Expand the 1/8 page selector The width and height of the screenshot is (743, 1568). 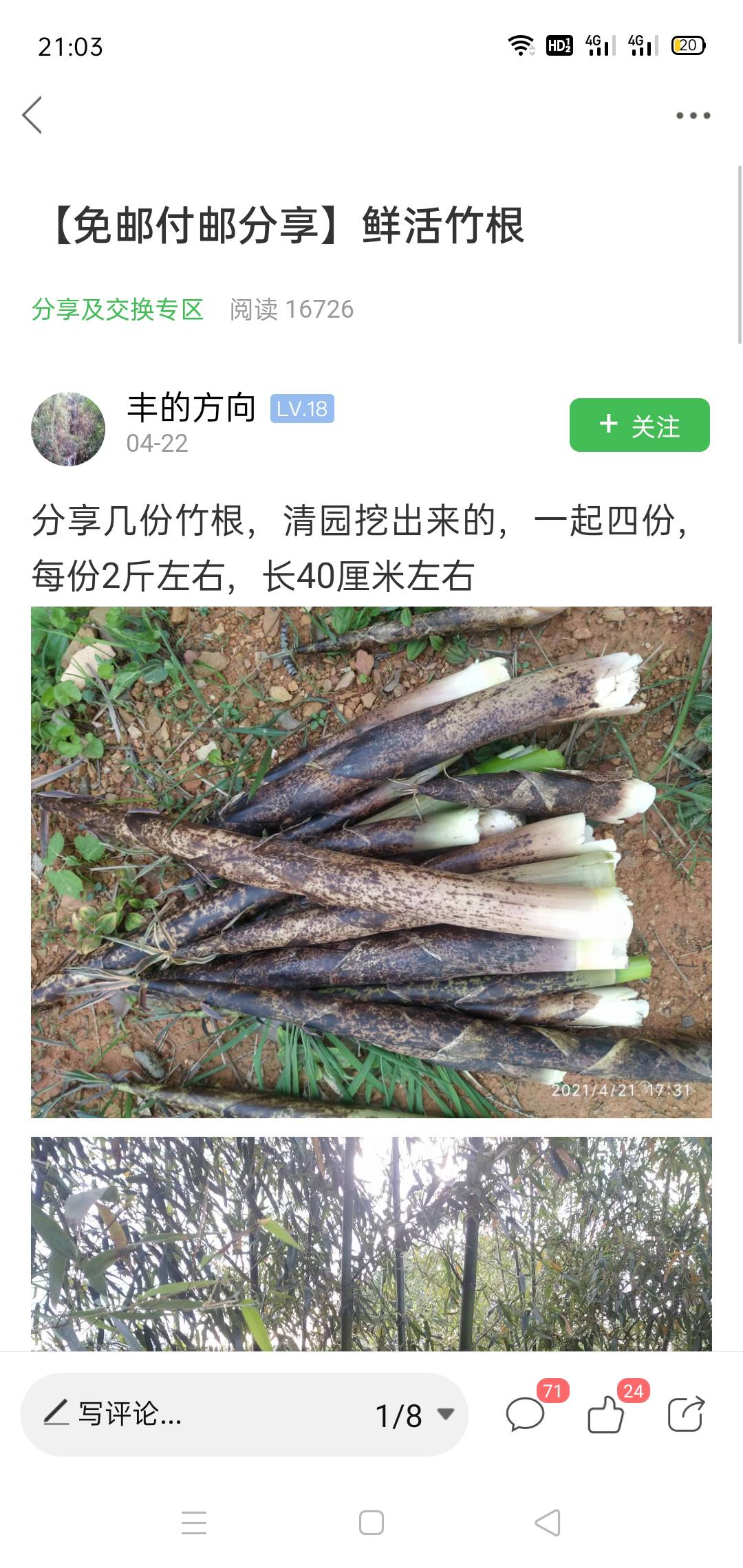point(414,1415)
